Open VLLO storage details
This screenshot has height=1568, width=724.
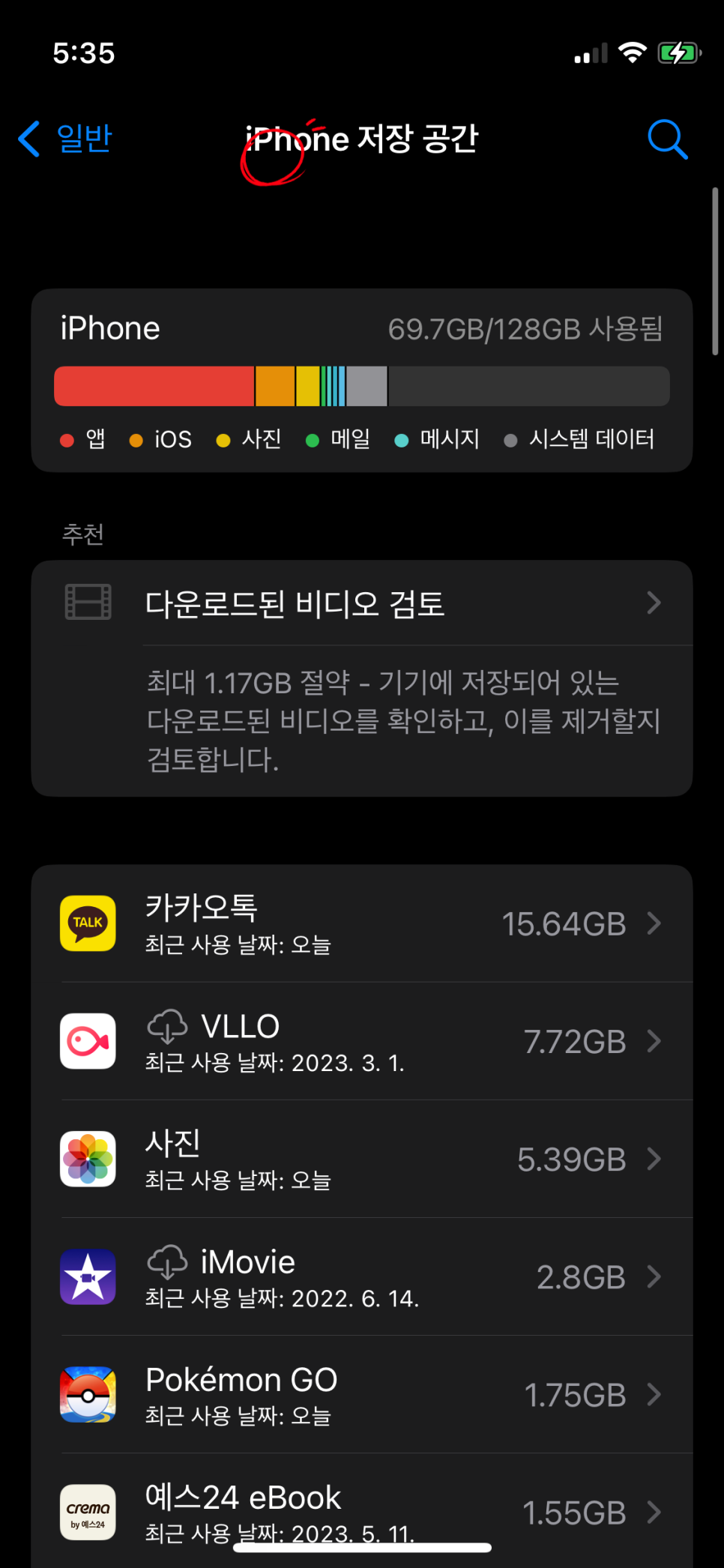point(362,1041)
